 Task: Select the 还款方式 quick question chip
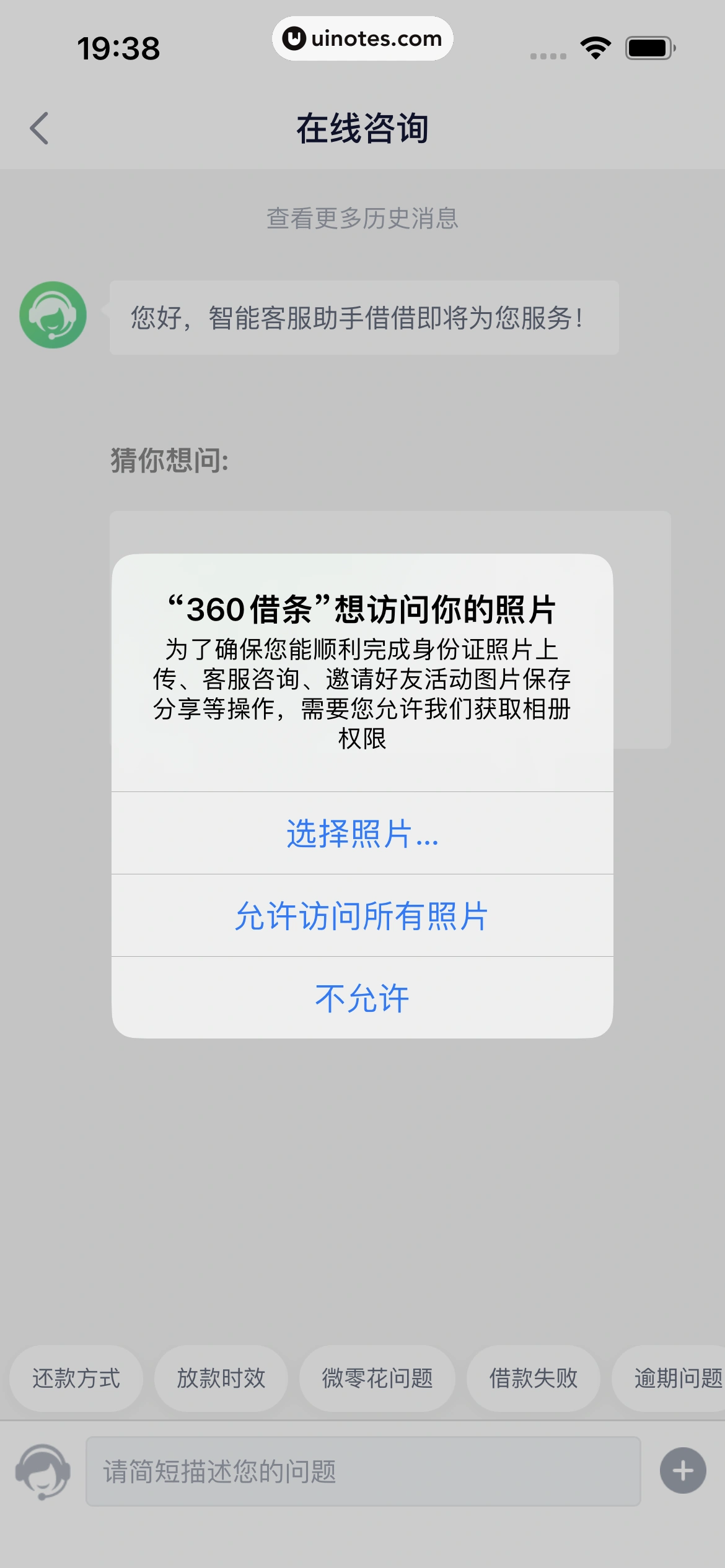[x=76, y=1379]
